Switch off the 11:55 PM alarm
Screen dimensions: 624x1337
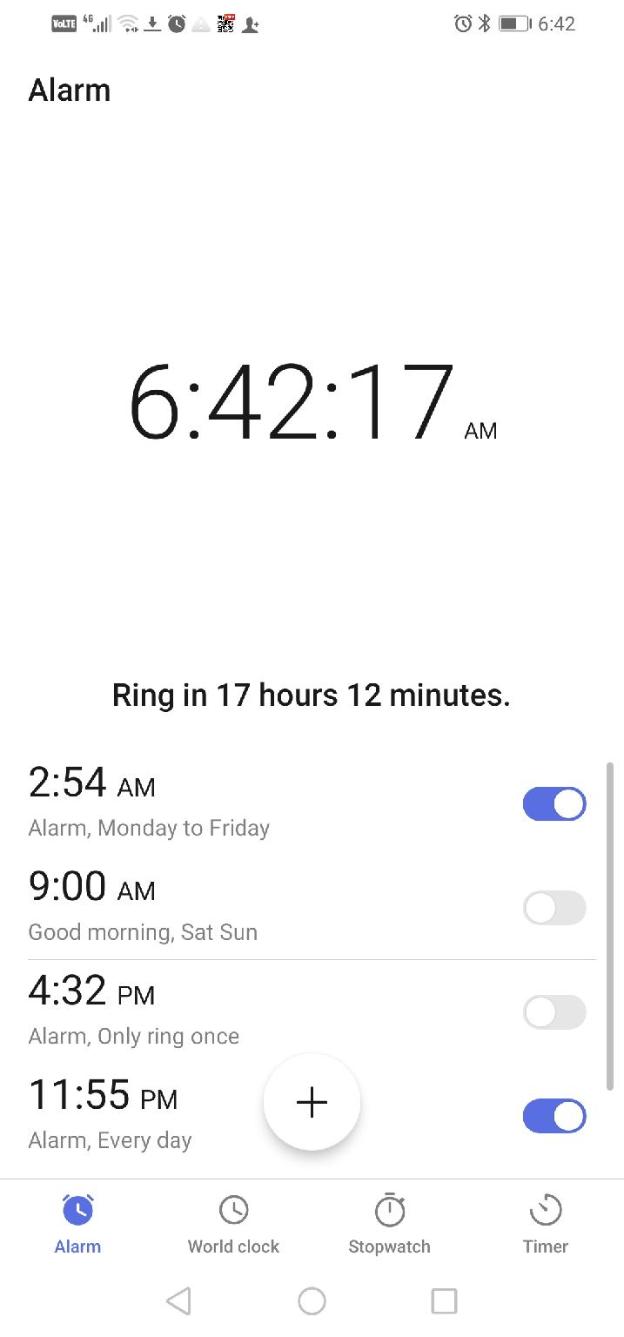coord(554,1116)
